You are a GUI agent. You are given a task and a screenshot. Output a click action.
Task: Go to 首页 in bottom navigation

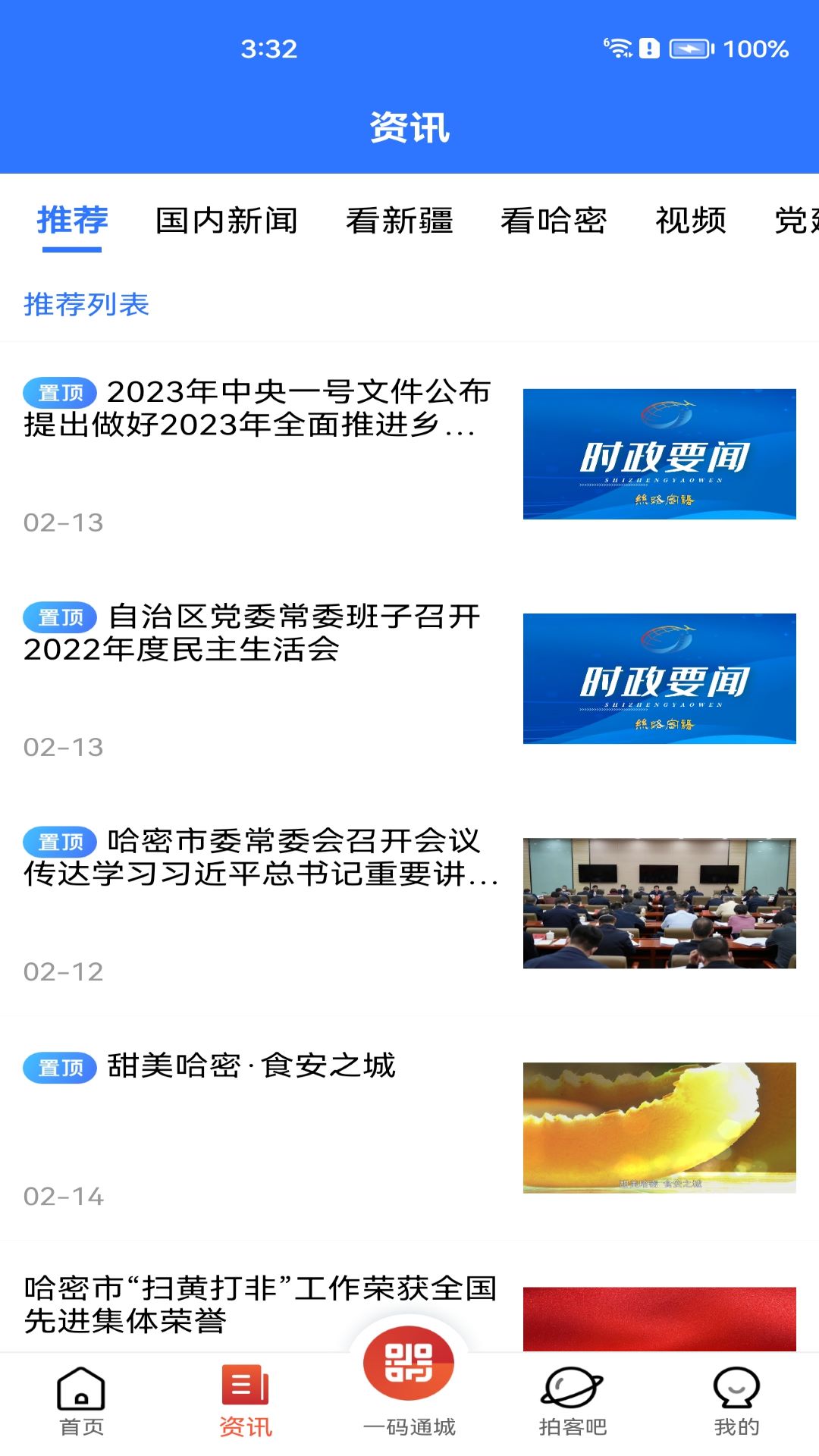[81, 1401]
